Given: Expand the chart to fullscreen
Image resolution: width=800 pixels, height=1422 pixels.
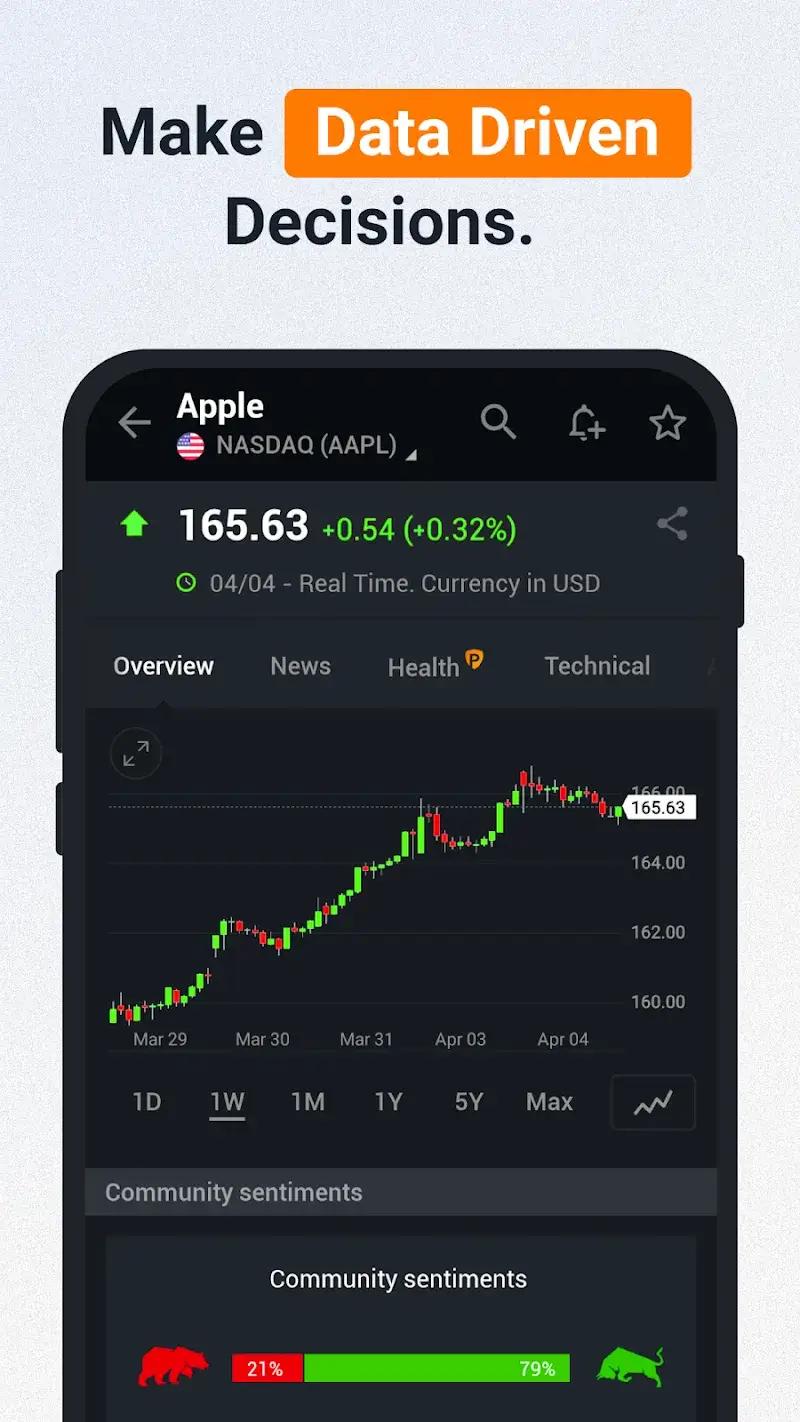Looking at the screenshot, I should tap(136, 753).
